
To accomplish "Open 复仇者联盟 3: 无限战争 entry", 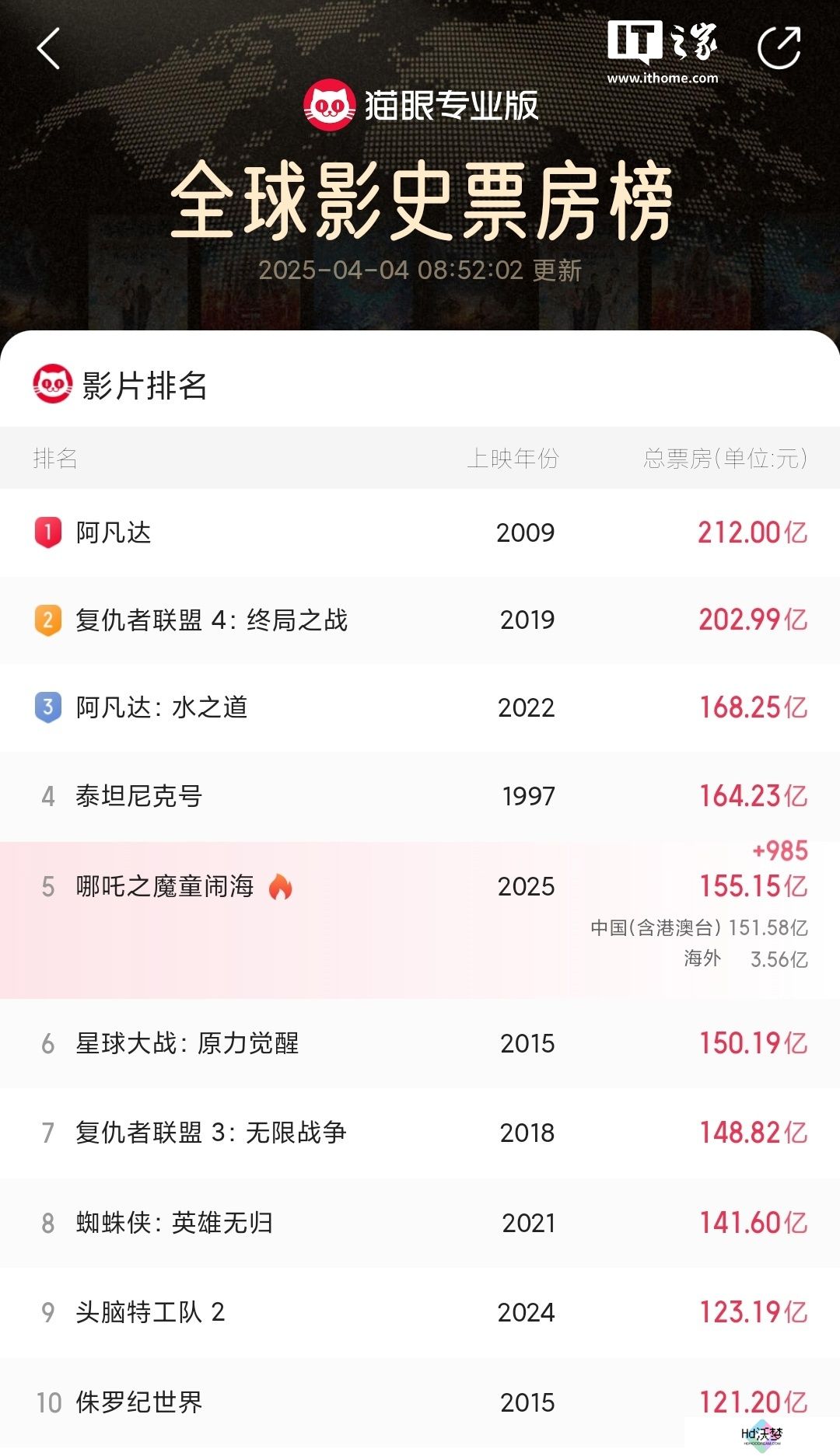I will point(420,1133).
